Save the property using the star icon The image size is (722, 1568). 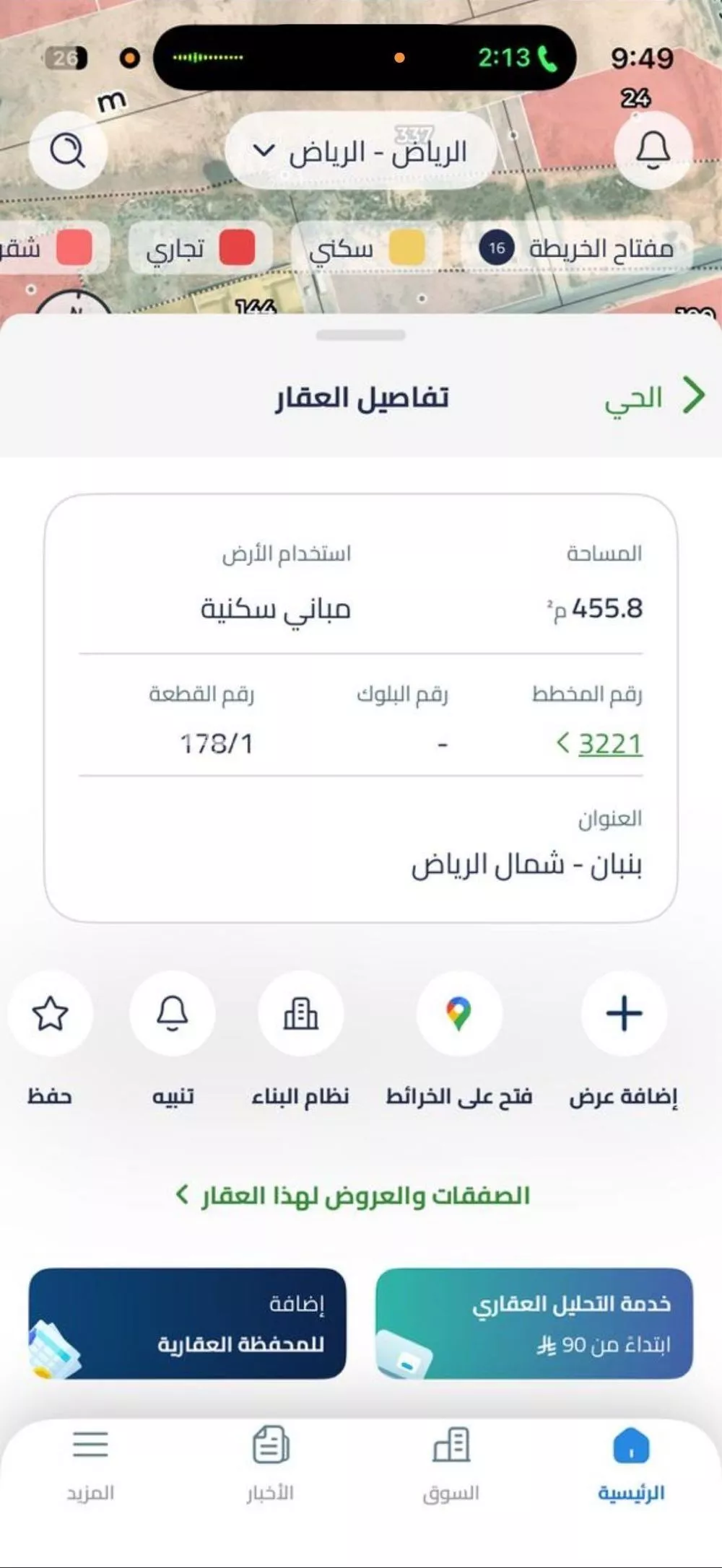pos(50,1014)
